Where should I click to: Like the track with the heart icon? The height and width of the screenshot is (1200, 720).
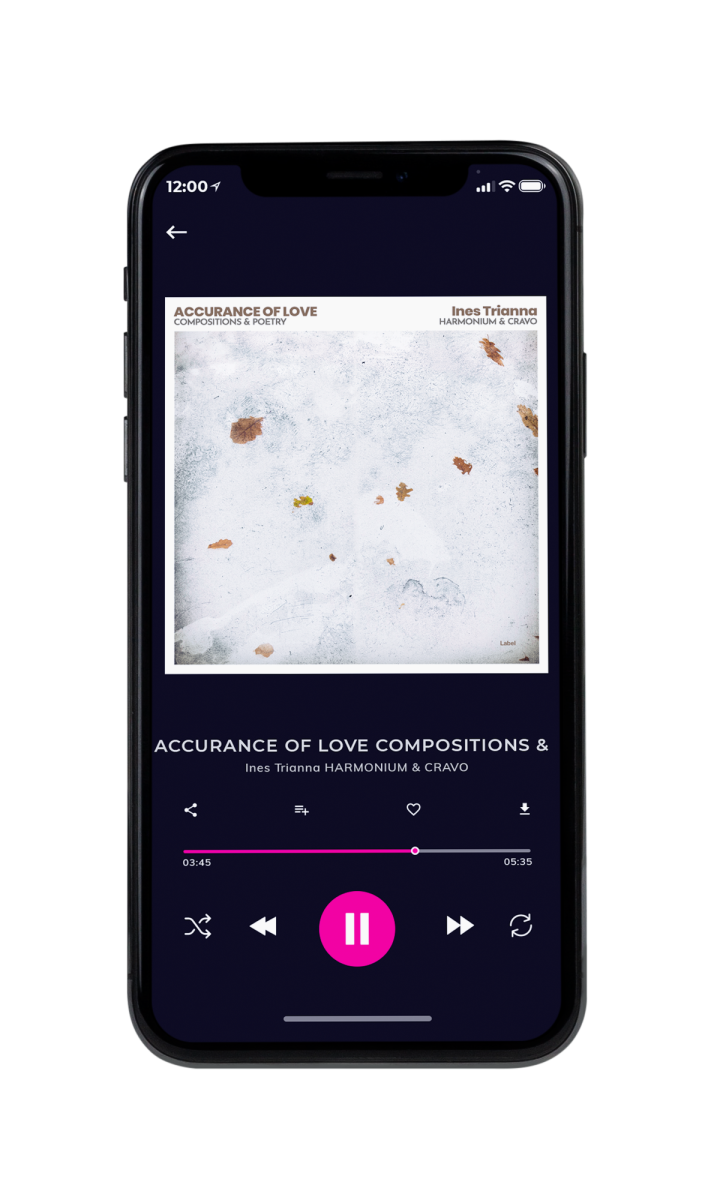413,810
